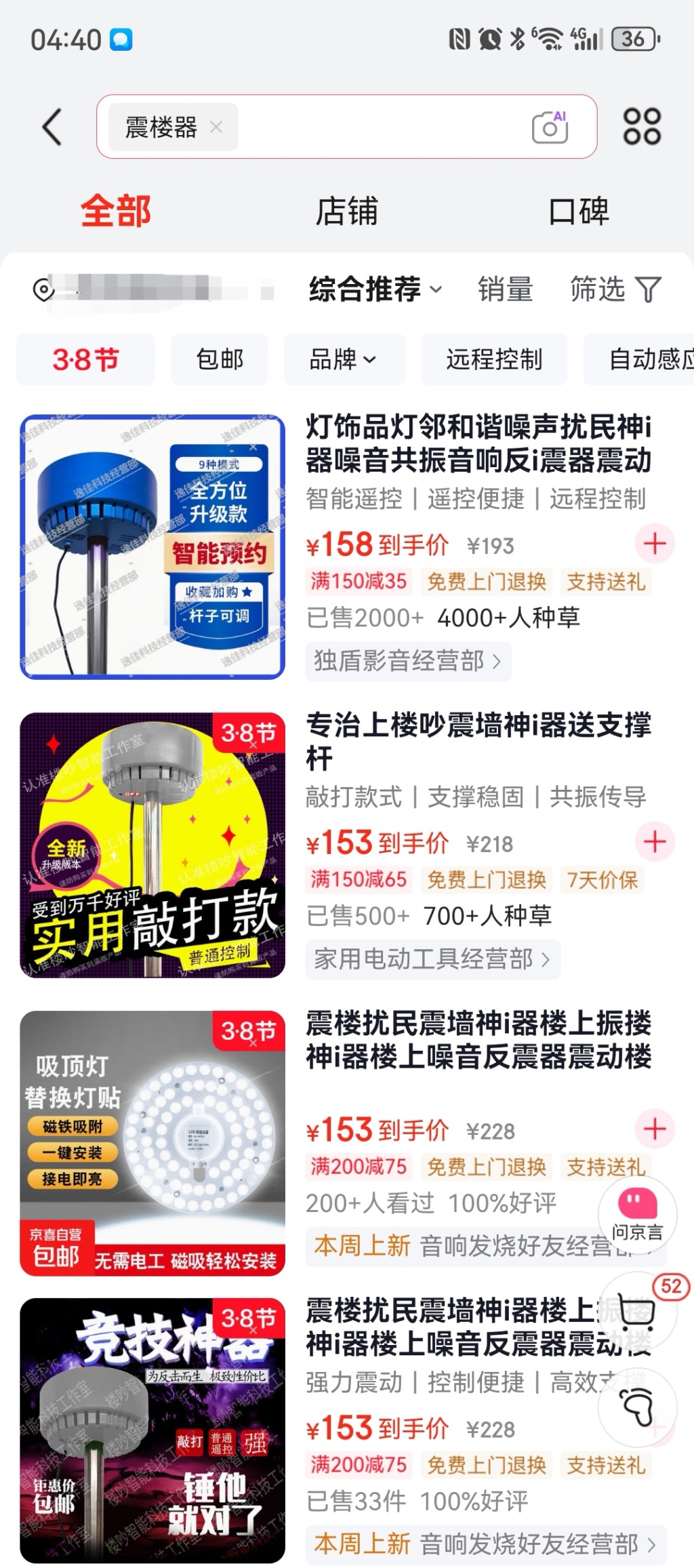Visit the 家用电动工具经营部 store
694x1568 pixels.
[432, 959]
